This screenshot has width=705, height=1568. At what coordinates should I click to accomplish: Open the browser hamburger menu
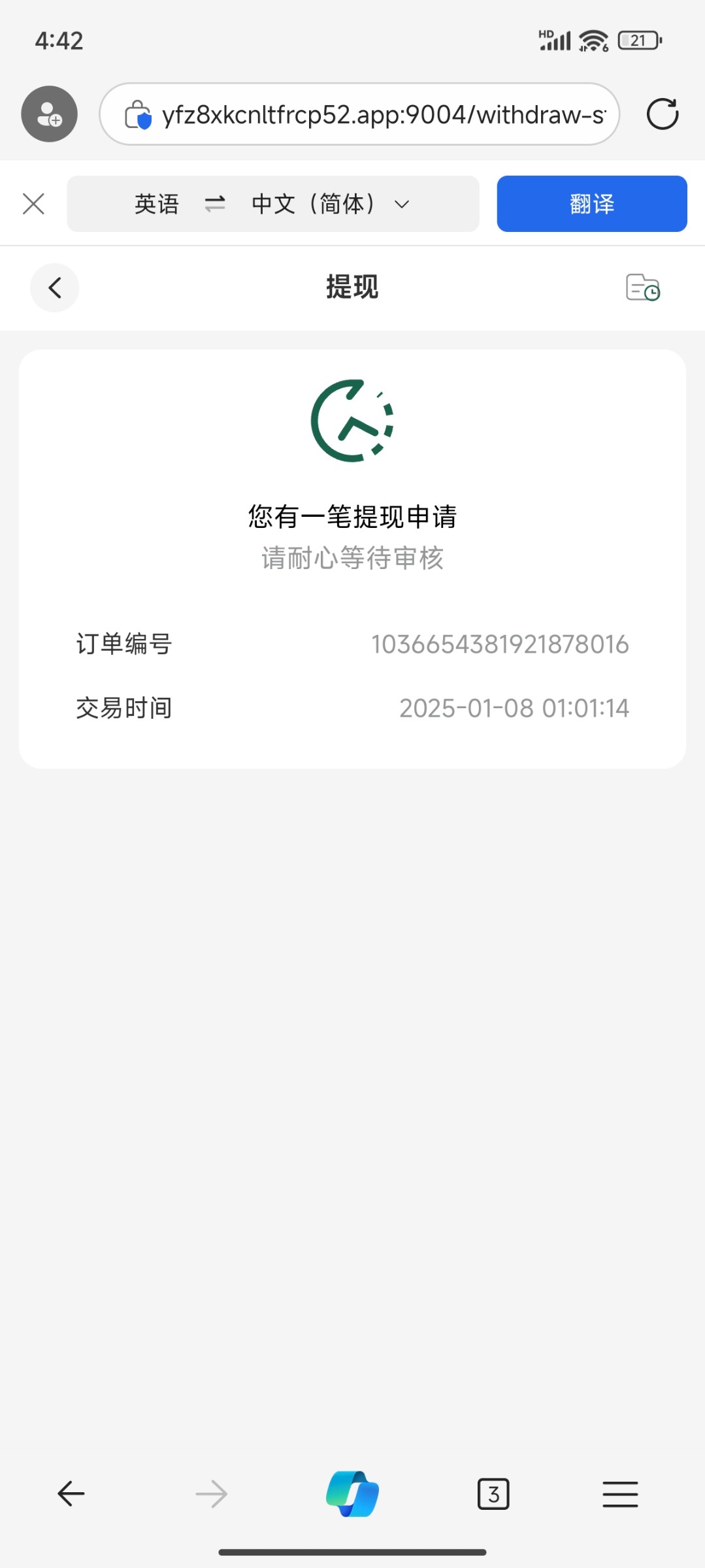coord(619,1494)
